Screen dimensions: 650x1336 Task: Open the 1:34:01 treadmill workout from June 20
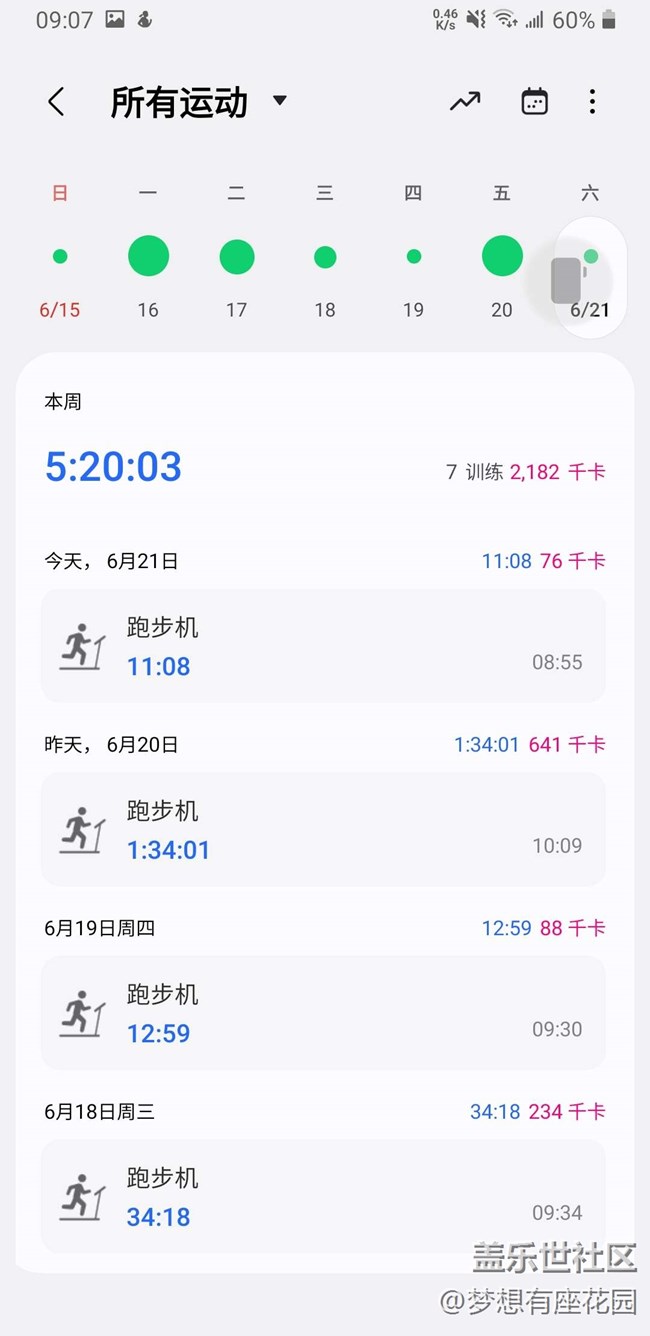323,829
